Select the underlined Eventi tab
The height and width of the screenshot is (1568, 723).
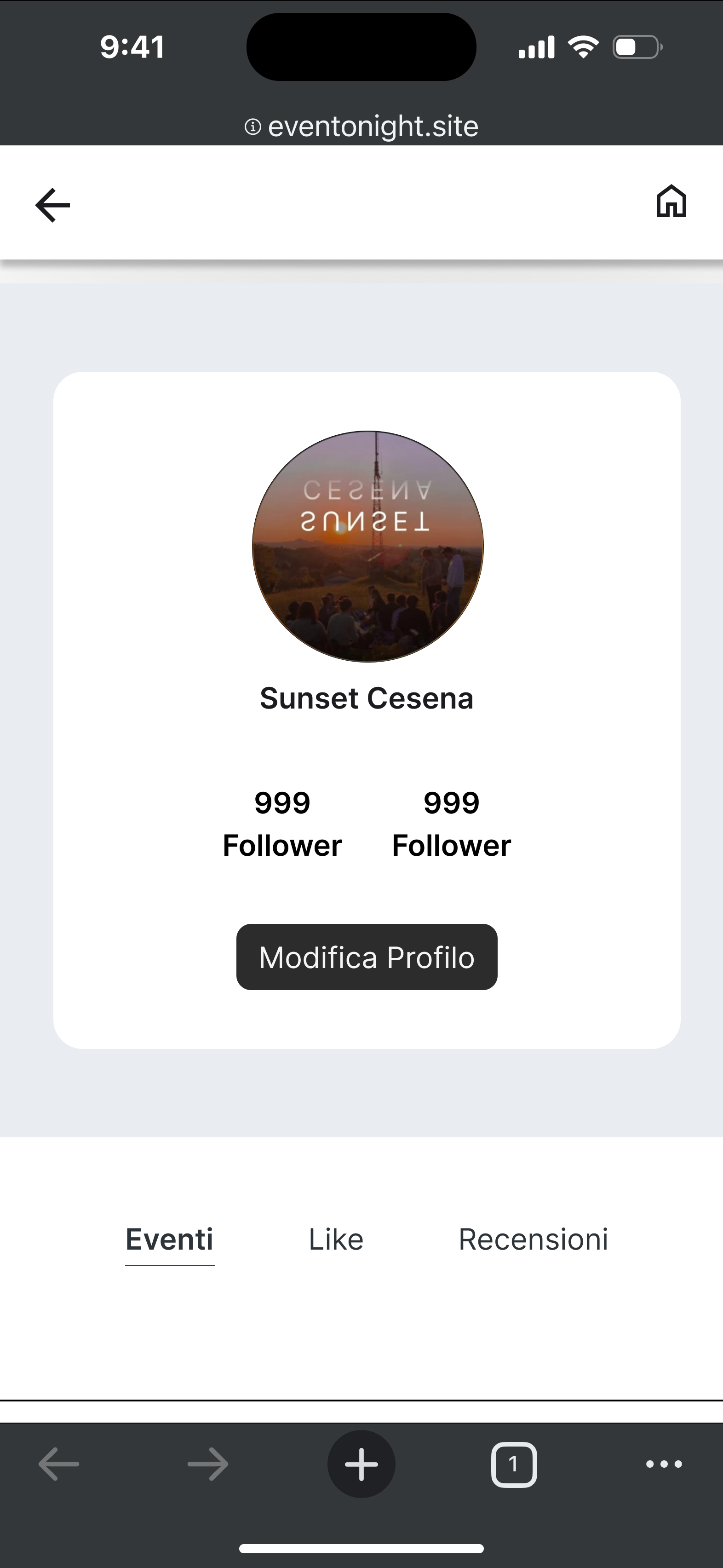(x=169, y=1239)
